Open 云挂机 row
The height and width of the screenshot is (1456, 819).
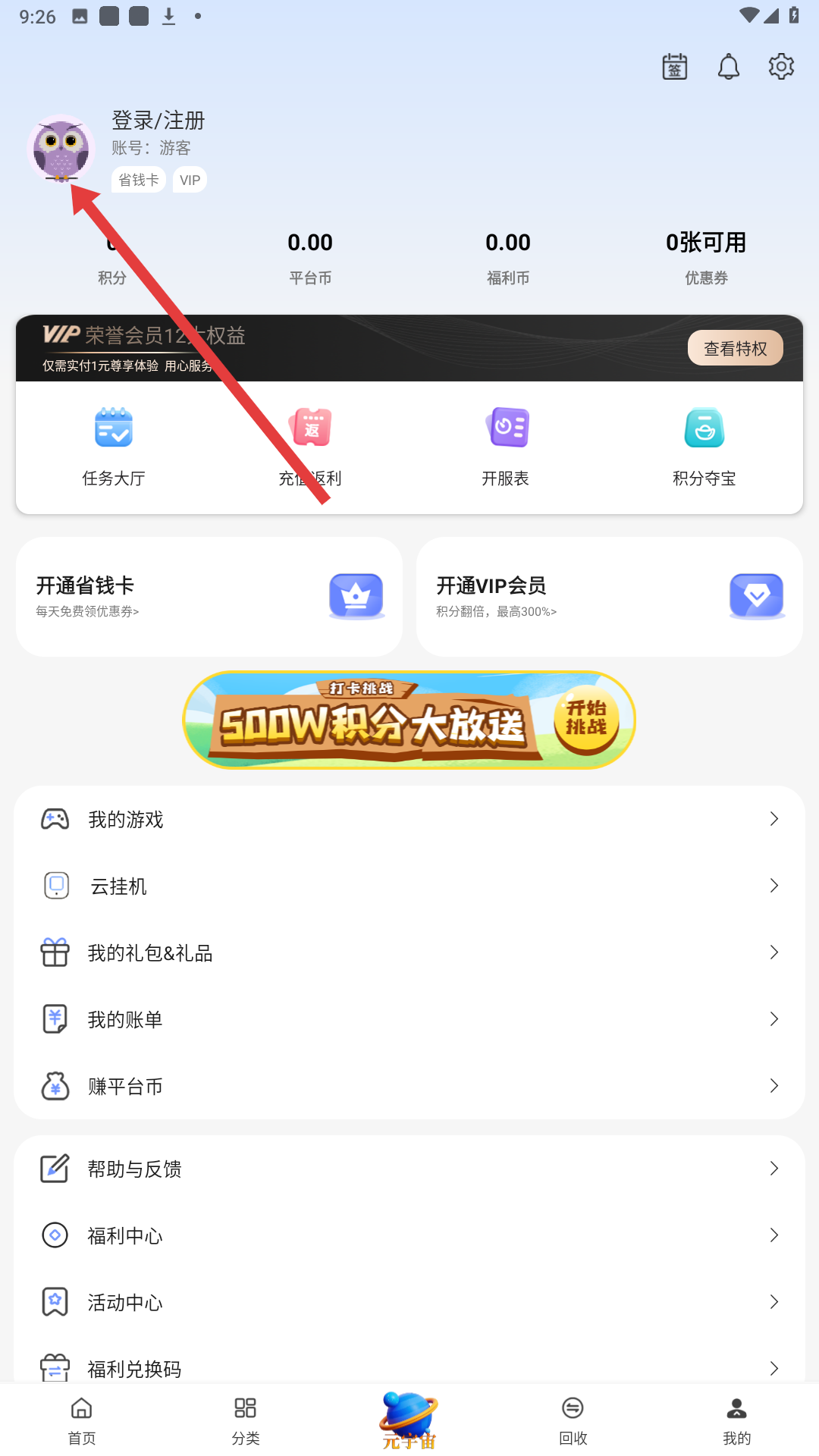pos(409,886)
